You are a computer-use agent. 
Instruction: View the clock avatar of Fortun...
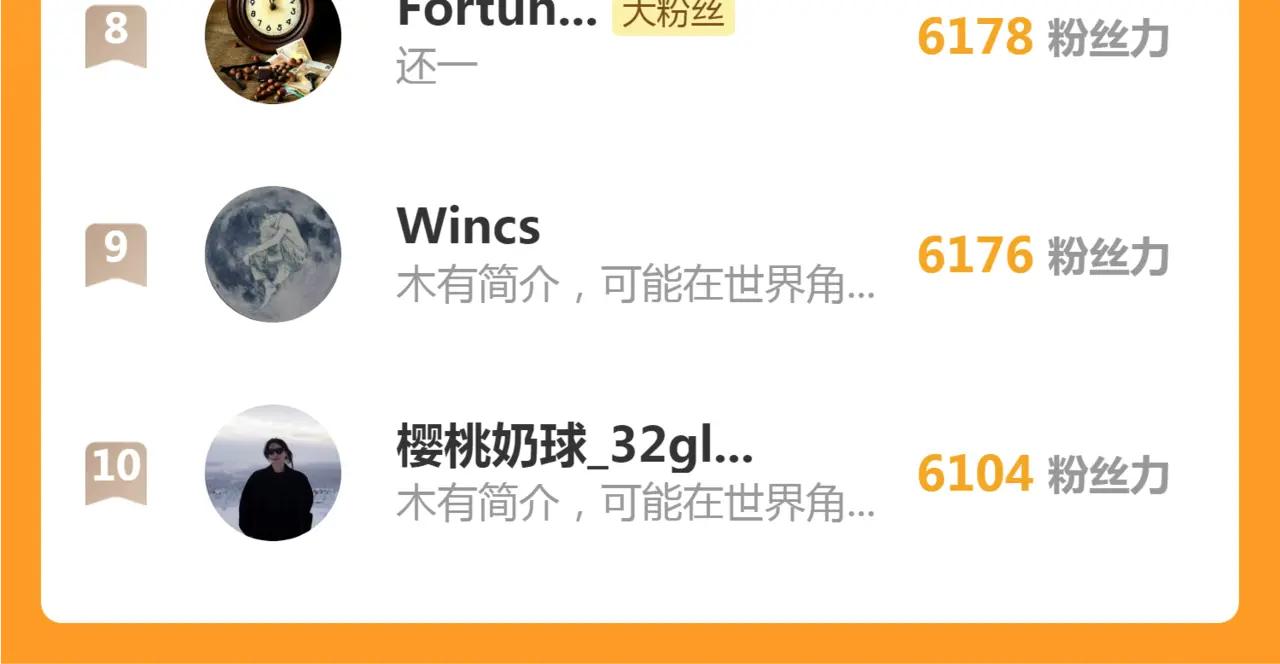pyautogui.click(x=273, y=45)
